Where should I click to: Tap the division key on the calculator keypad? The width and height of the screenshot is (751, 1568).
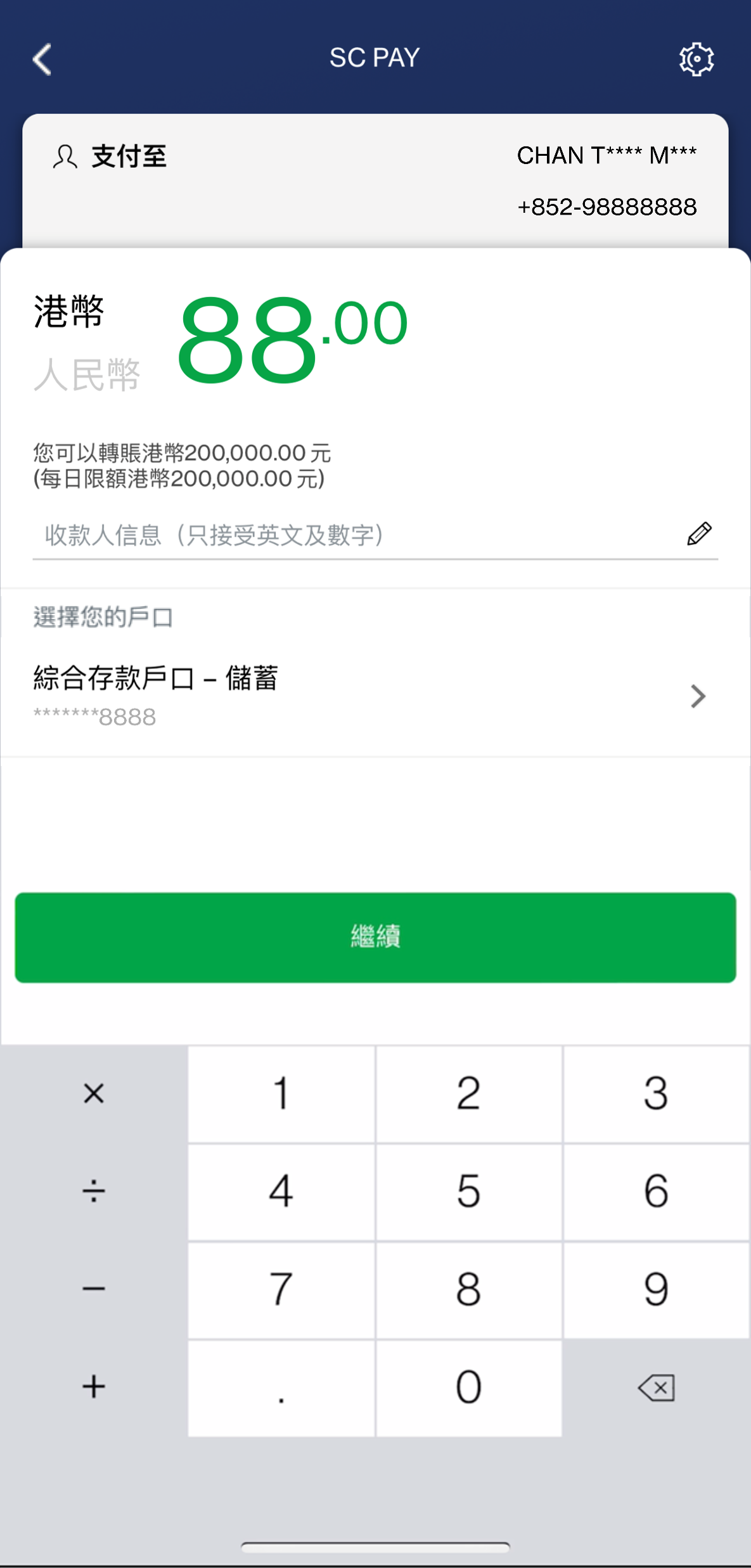pos(93,1192)
